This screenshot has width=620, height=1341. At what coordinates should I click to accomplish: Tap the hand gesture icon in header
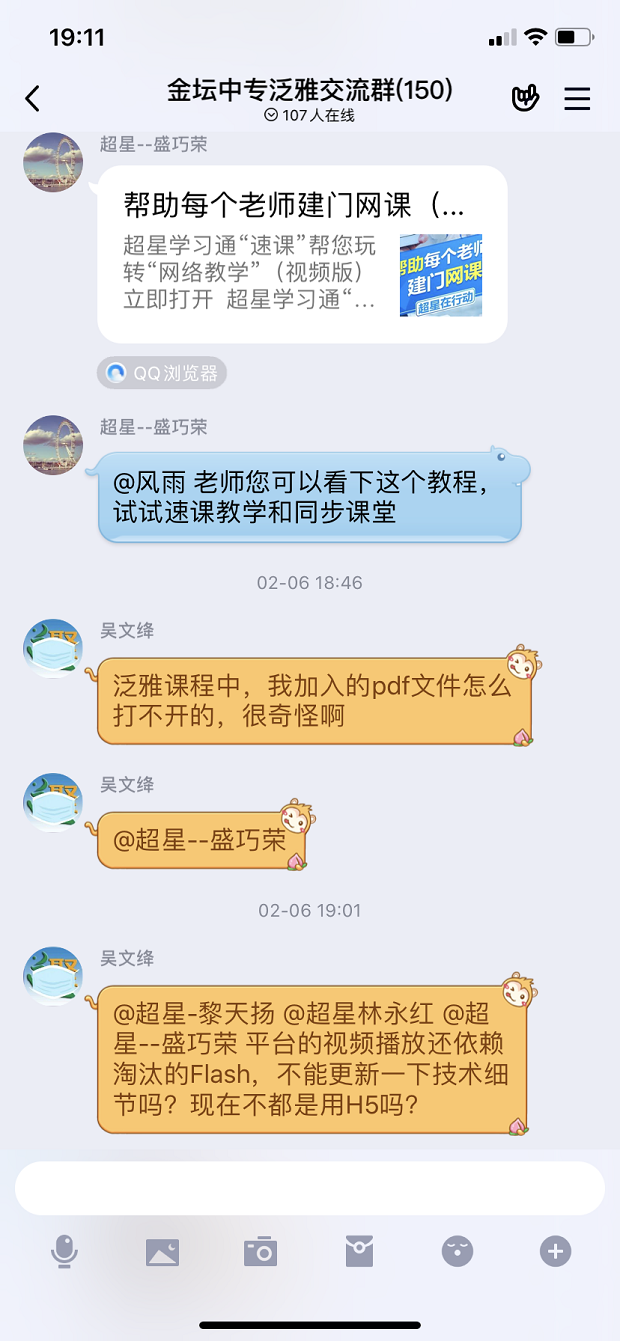pyautogui.click(x=526, y=97)
